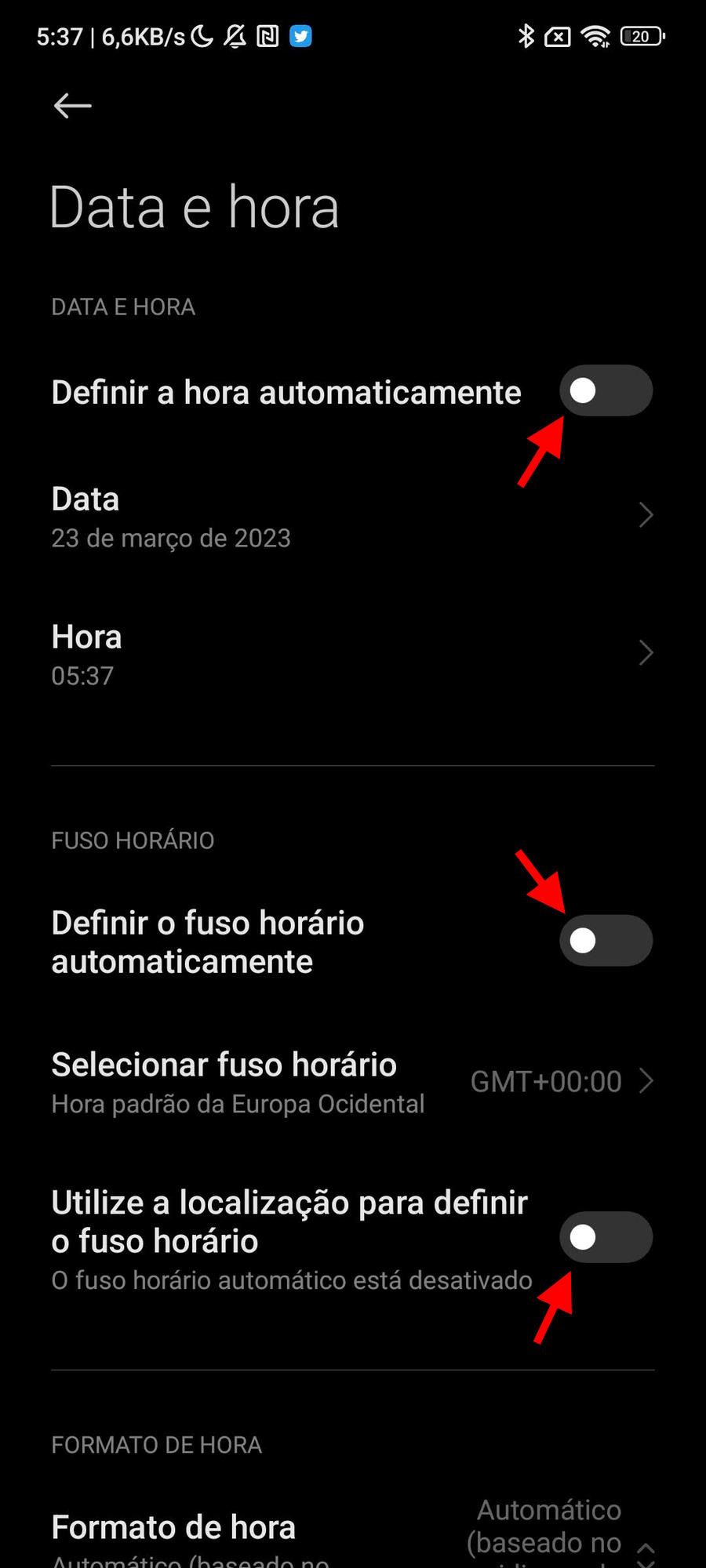Open the Hora row to set time
Screen dimensions: 706x1568
[353, 655]
